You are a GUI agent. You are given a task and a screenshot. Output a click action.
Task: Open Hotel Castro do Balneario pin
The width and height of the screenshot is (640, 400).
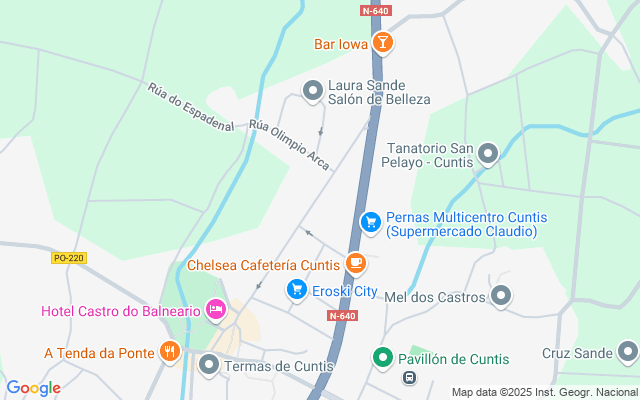click(x=214, y=311)
